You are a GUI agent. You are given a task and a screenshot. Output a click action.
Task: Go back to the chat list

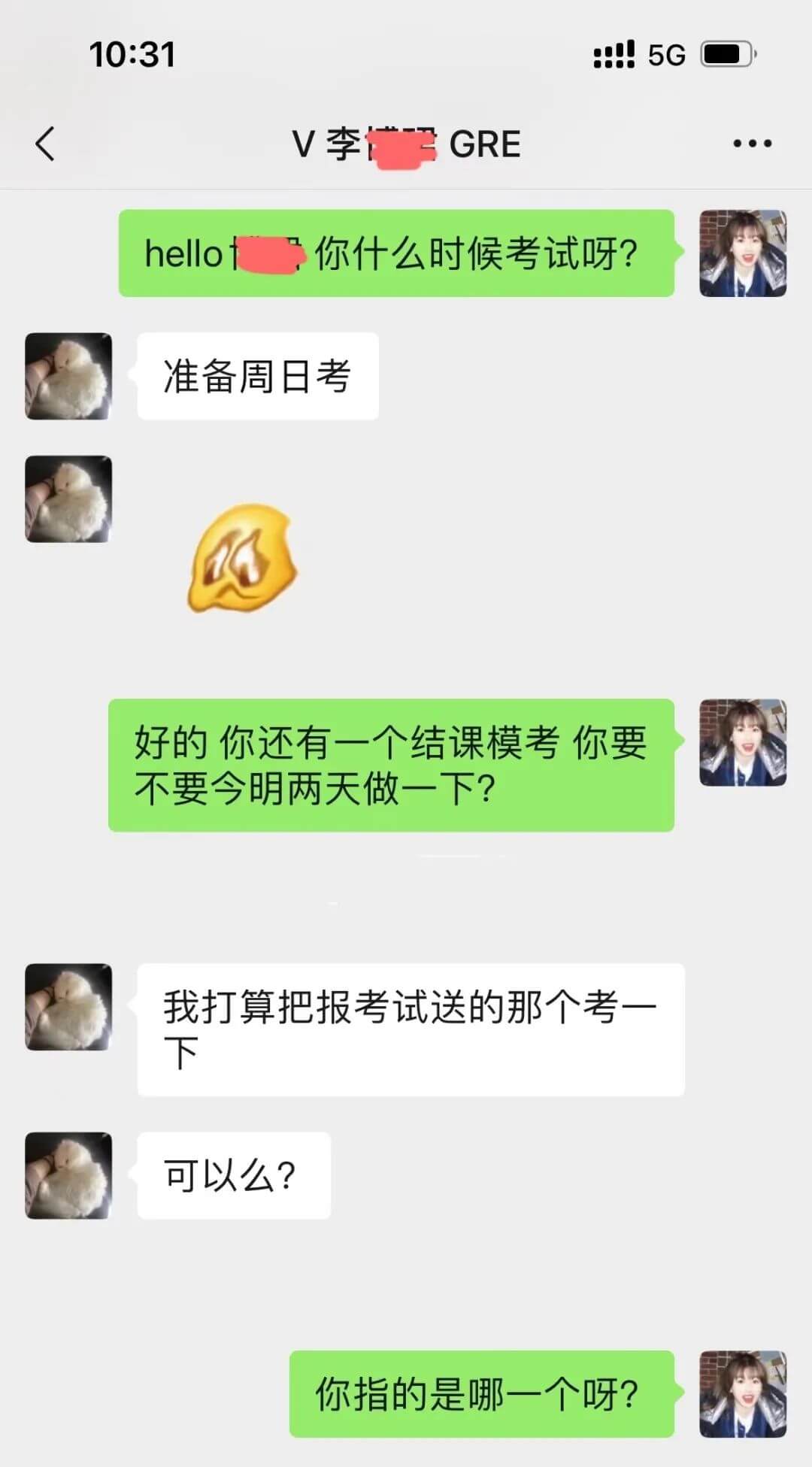[45, 143]
